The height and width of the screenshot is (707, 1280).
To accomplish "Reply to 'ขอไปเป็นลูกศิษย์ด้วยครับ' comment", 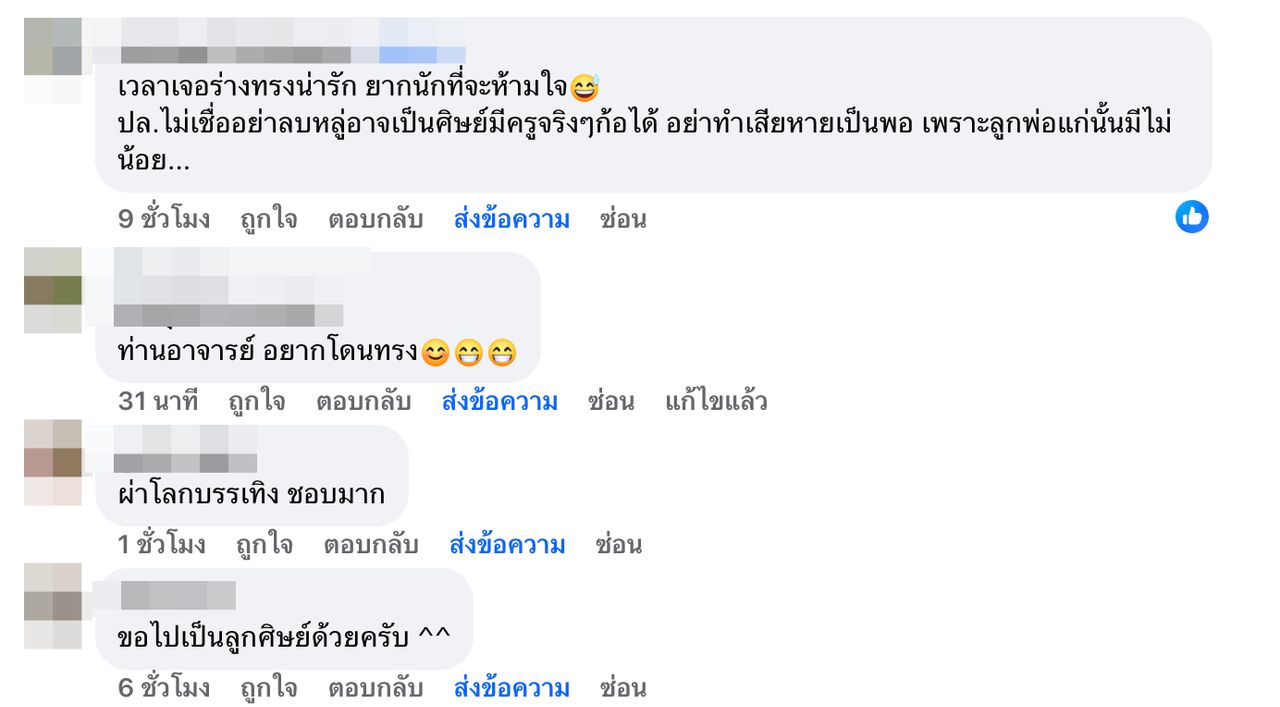I will point(375,688).
